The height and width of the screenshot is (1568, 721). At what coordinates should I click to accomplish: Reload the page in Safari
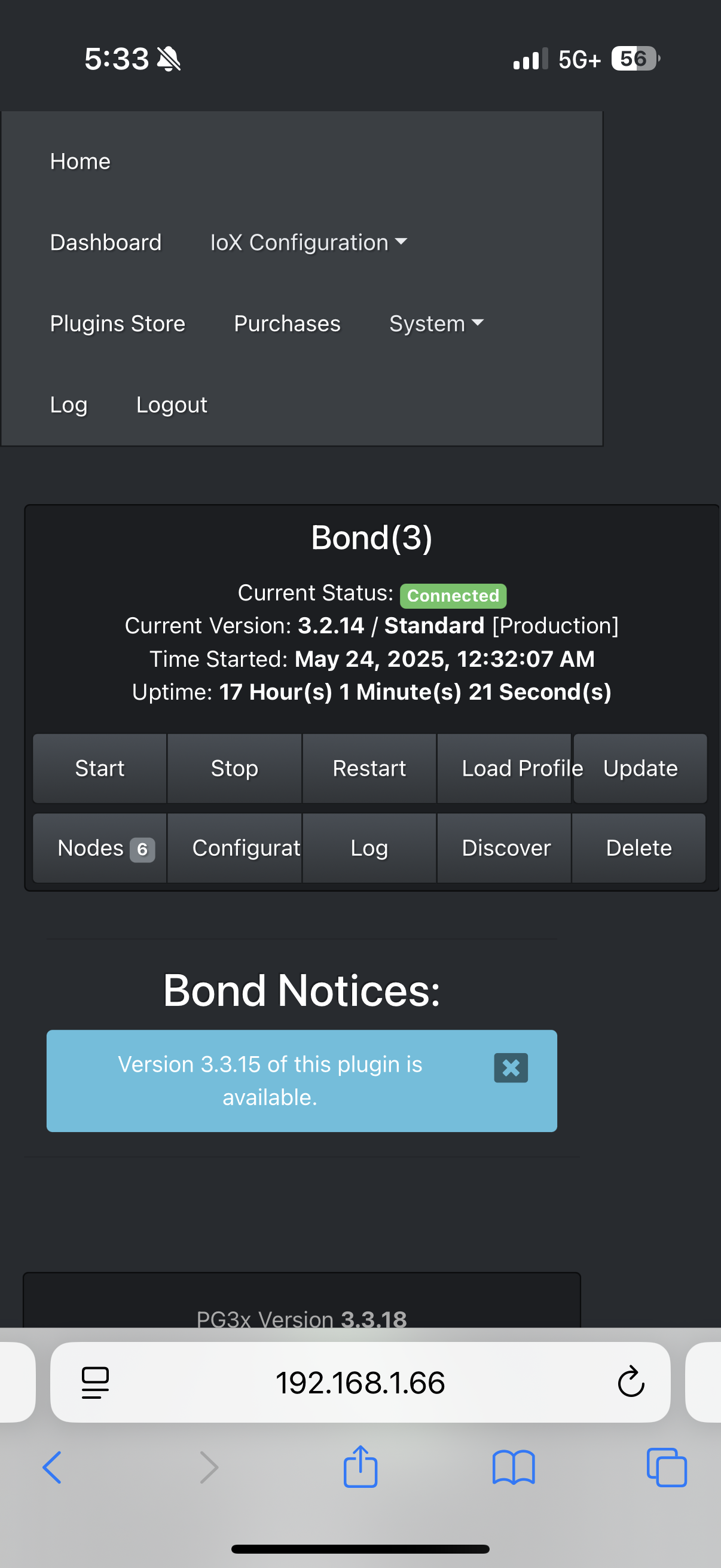(x=630, y=1382)
